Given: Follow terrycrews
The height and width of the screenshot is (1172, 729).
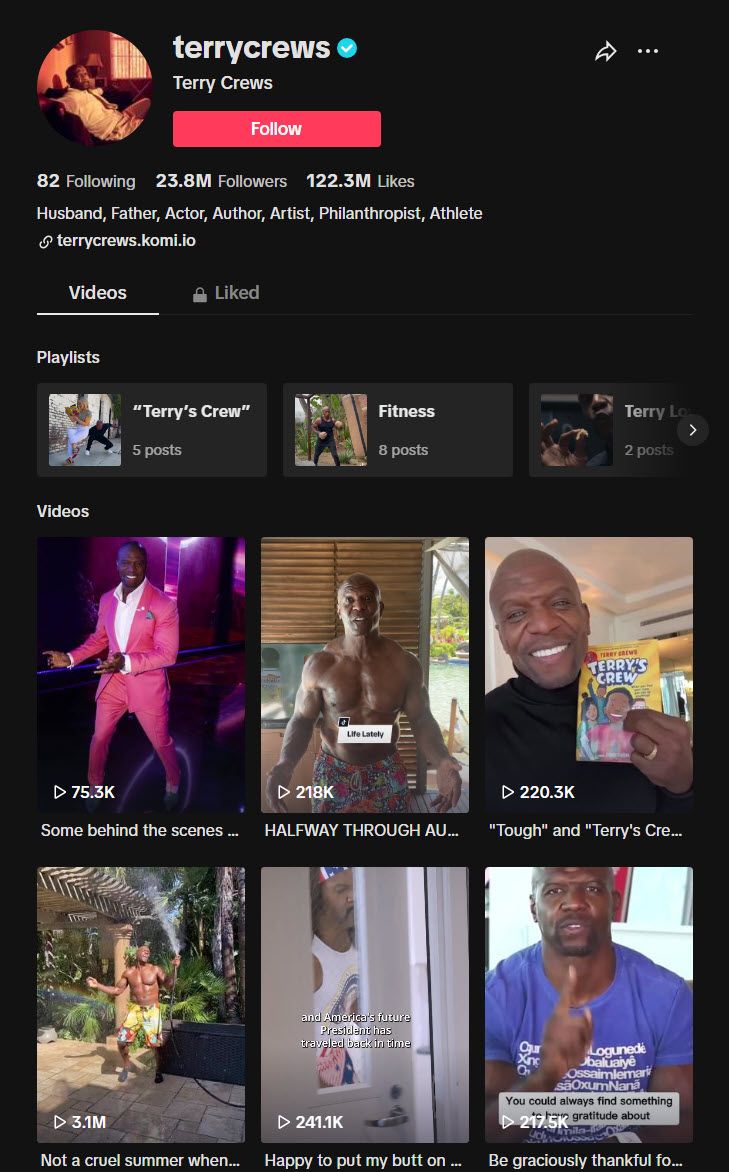Looking at the screenshot, I should [x=277, y=129].
